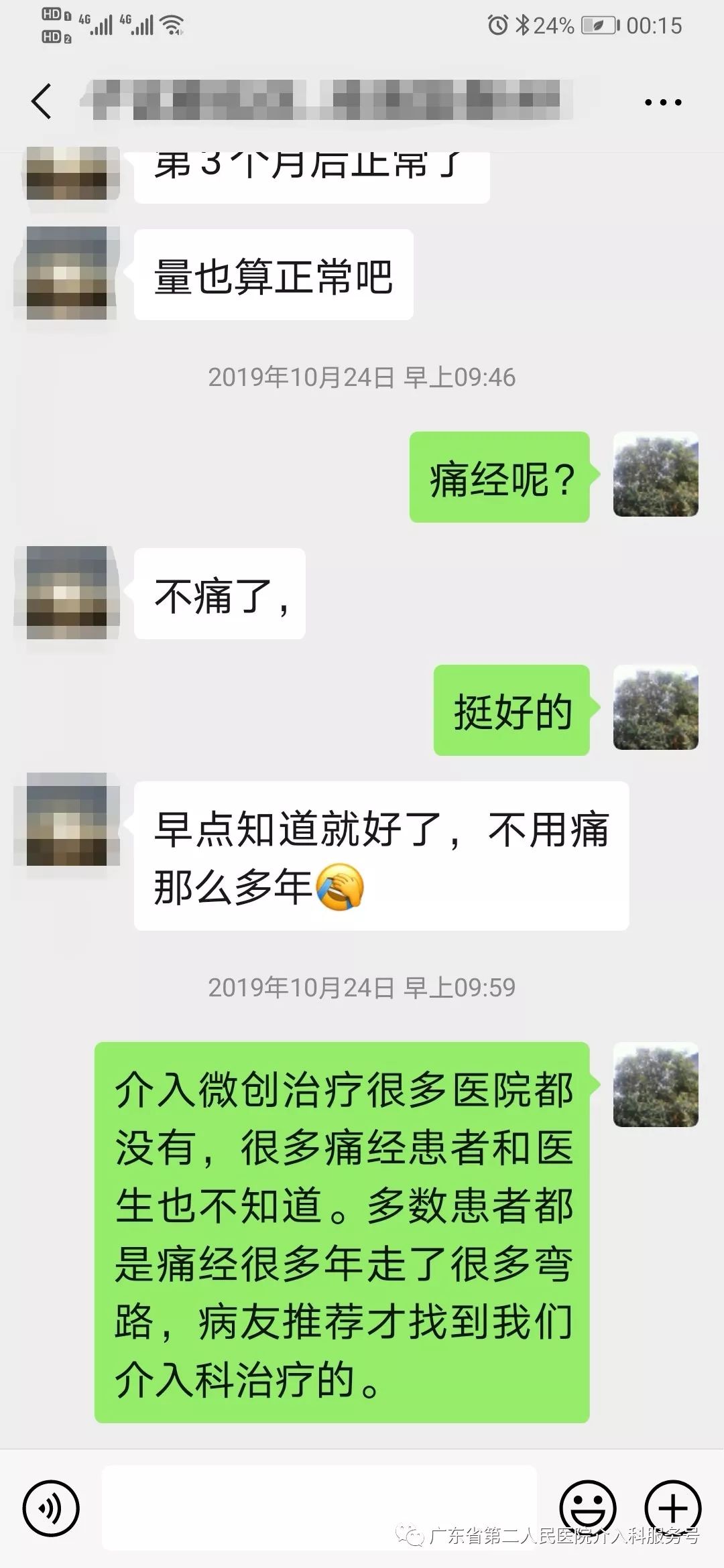This screenshot has width=724, height=1568.
Task: Tap contact avatar beside 早点知道就好了
Action: pos(66,818)
